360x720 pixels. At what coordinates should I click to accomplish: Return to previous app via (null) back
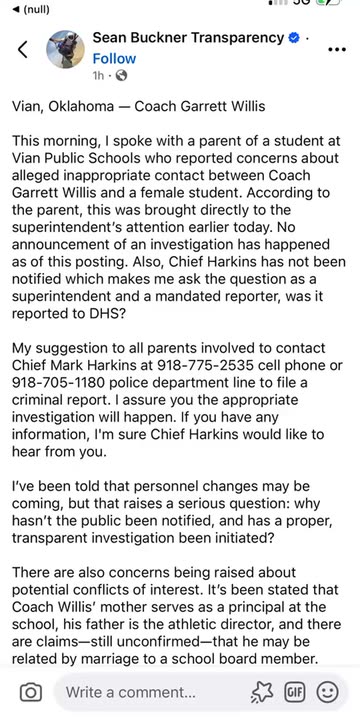(x=31, y=10)
